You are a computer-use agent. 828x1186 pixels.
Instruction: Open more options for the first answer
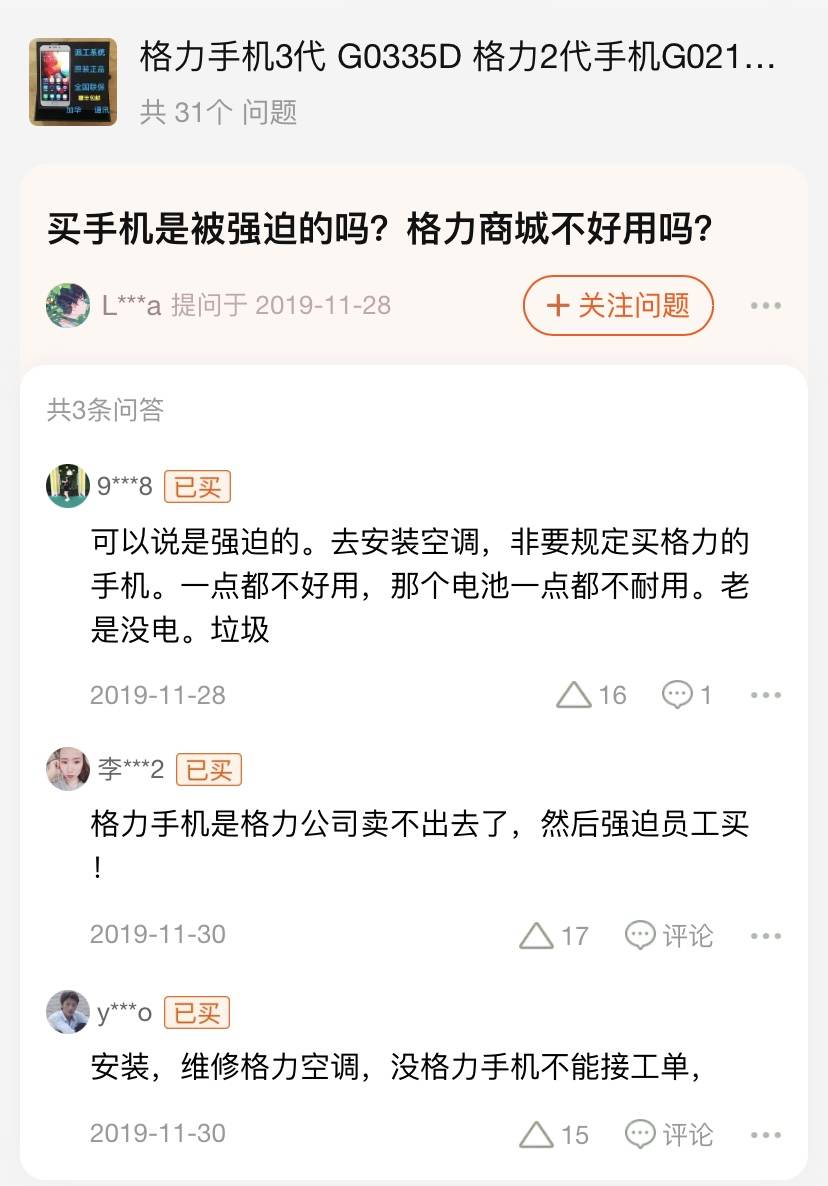[x=766, y=694]
